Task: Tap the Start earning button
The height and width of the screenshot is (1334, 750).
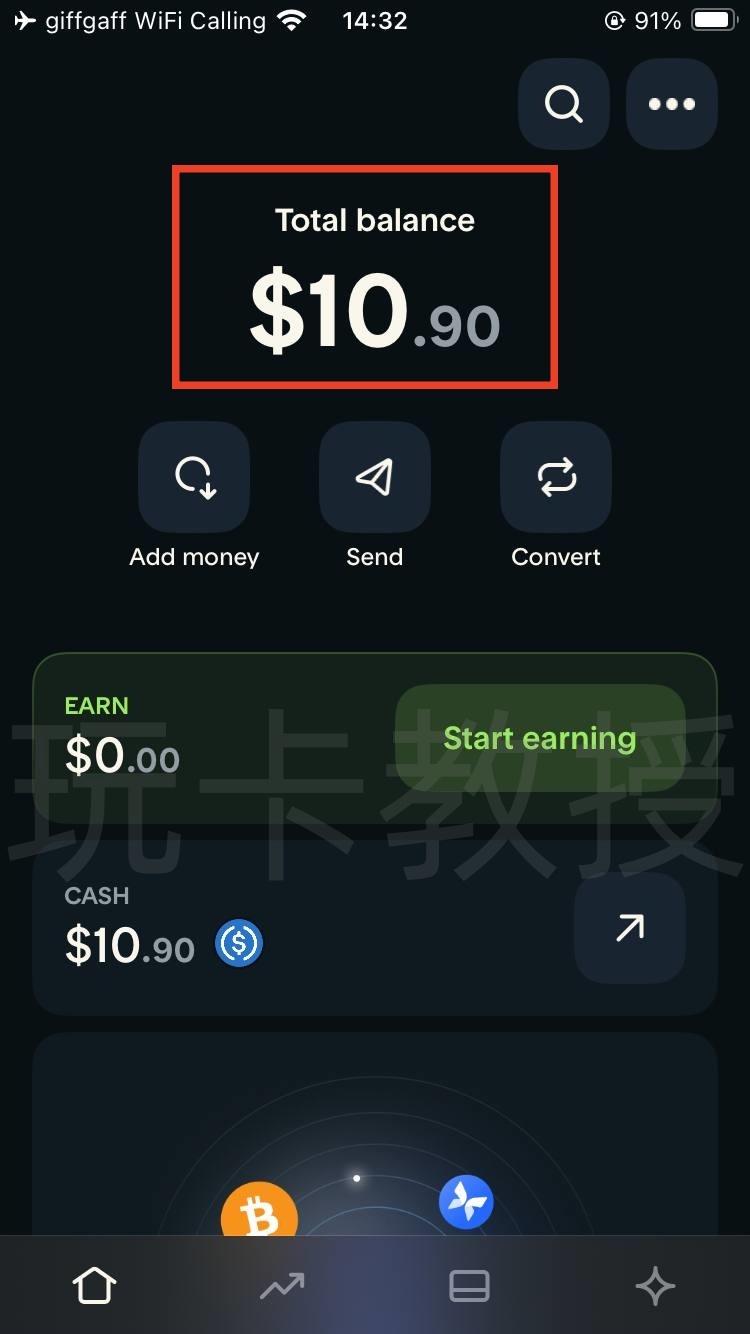Action: [540, 738]
